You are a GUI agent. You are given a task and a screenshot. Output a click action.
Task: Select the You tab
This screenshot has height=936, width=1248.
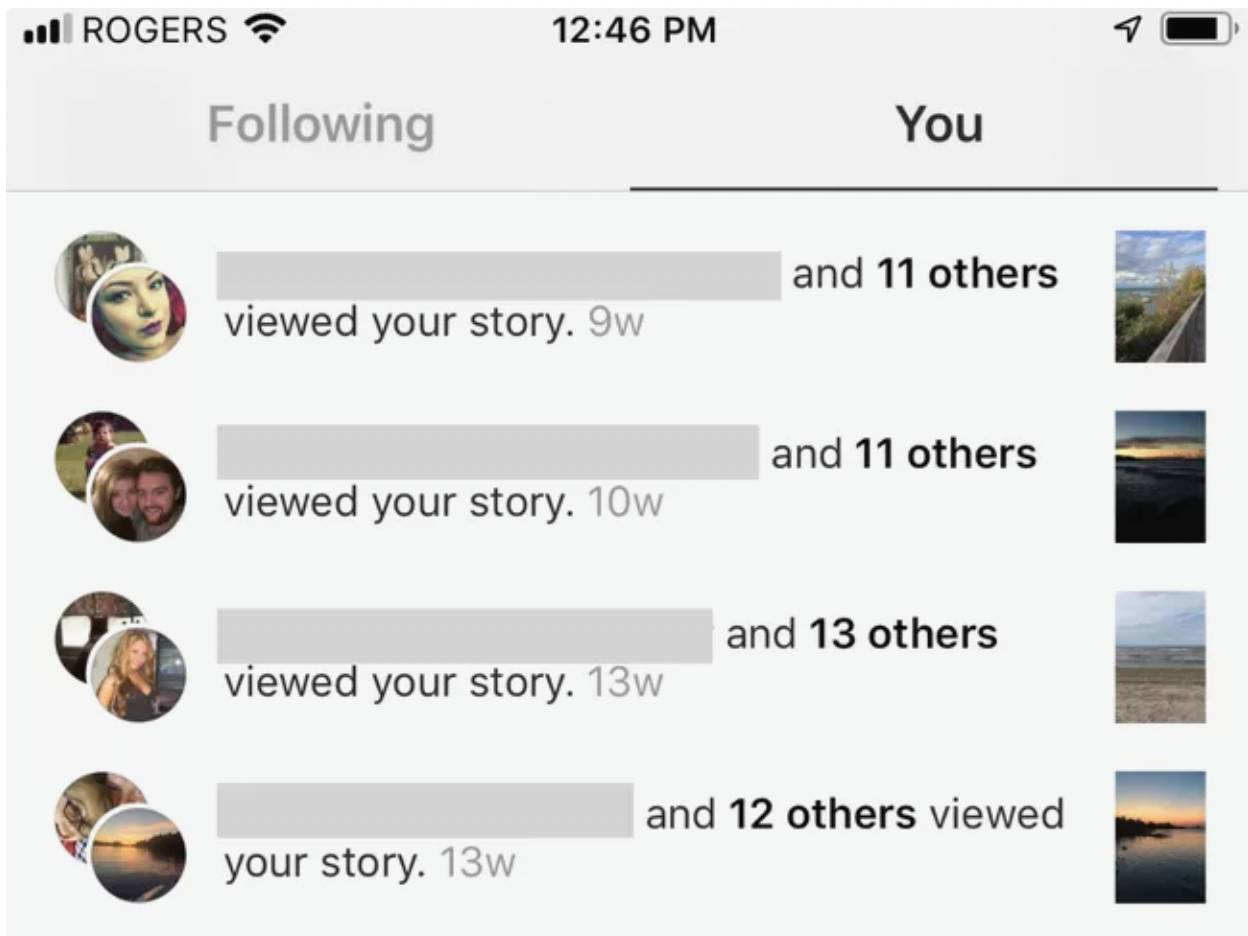point(938,125)
